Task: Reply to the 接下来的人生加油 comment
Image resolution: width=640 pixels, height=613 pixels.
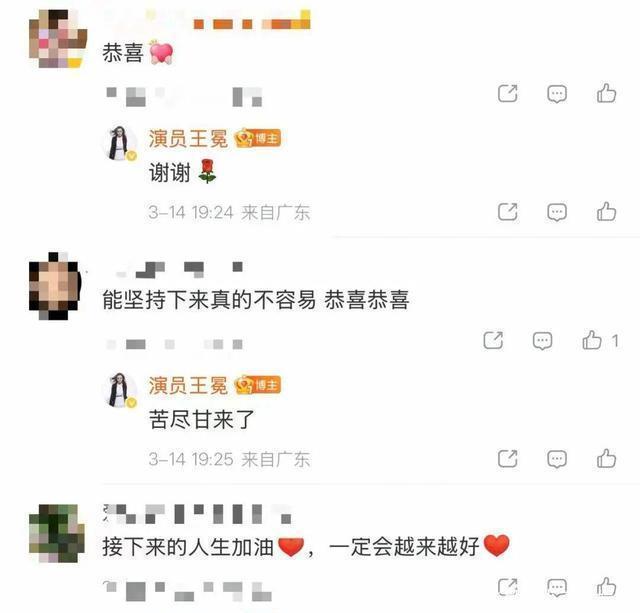Action: point(557,588)
